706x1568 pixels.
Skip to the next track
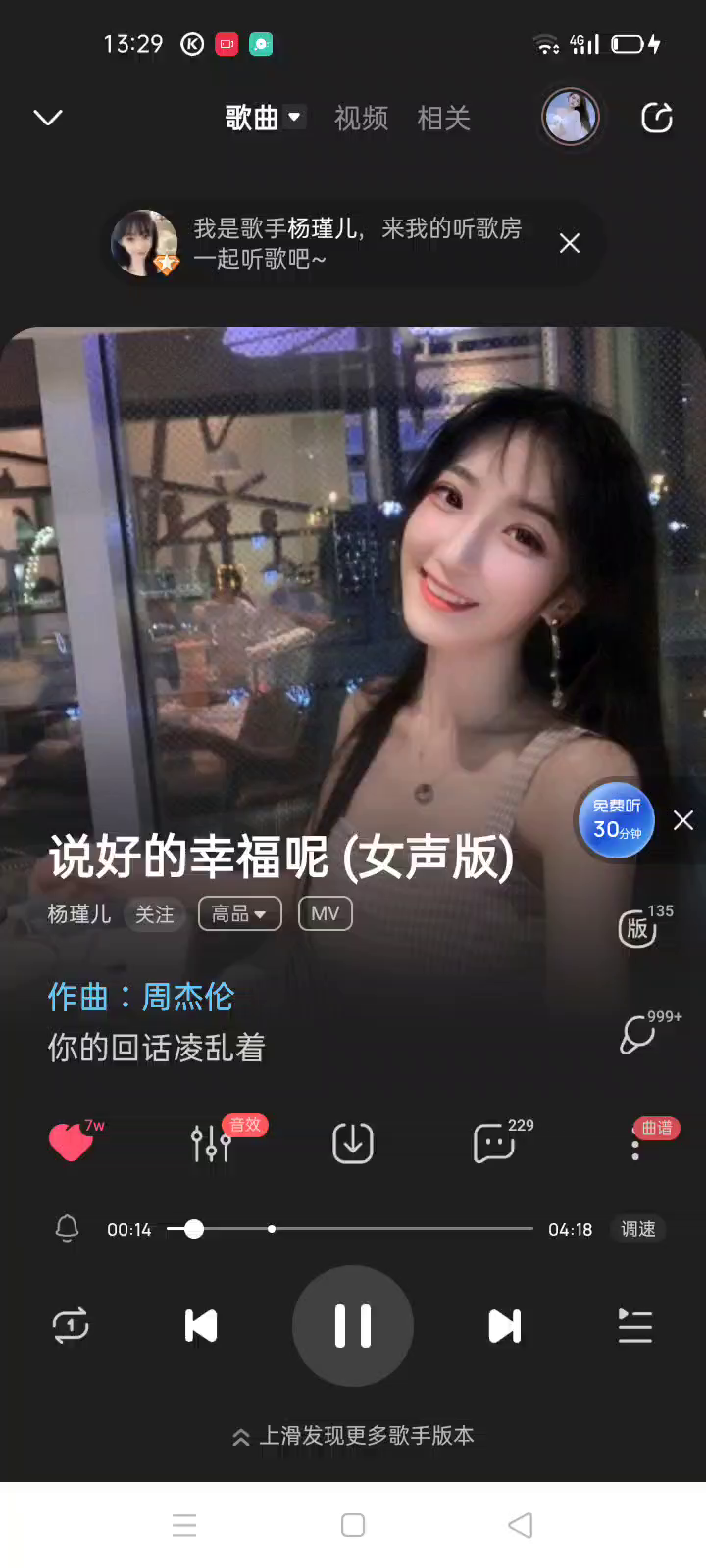504,1326
